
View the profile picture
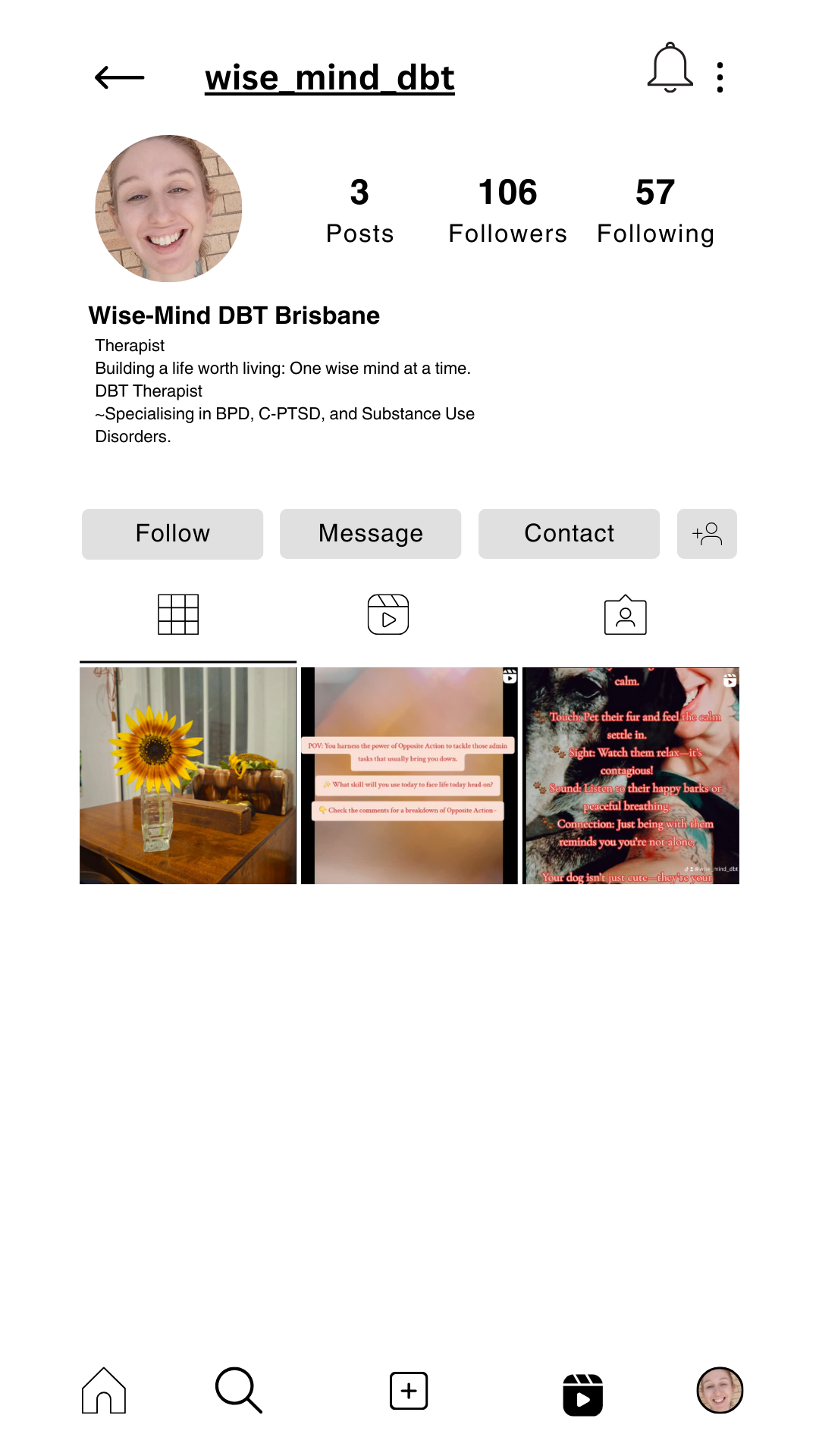168,209
